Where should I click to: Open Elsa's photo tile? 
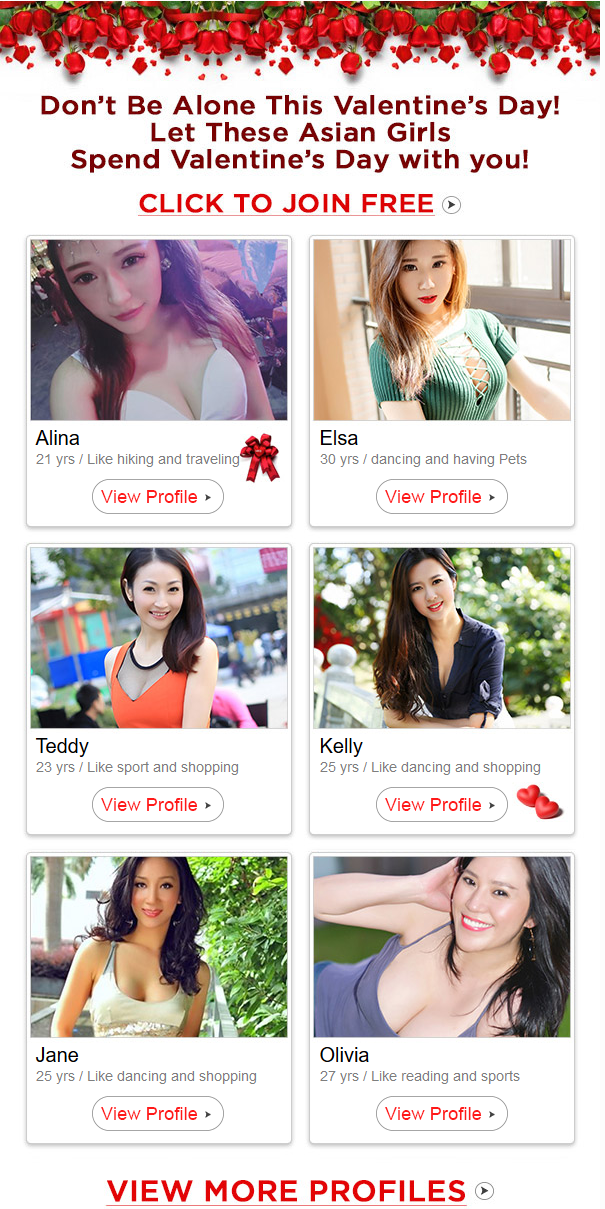click(442, 329)
